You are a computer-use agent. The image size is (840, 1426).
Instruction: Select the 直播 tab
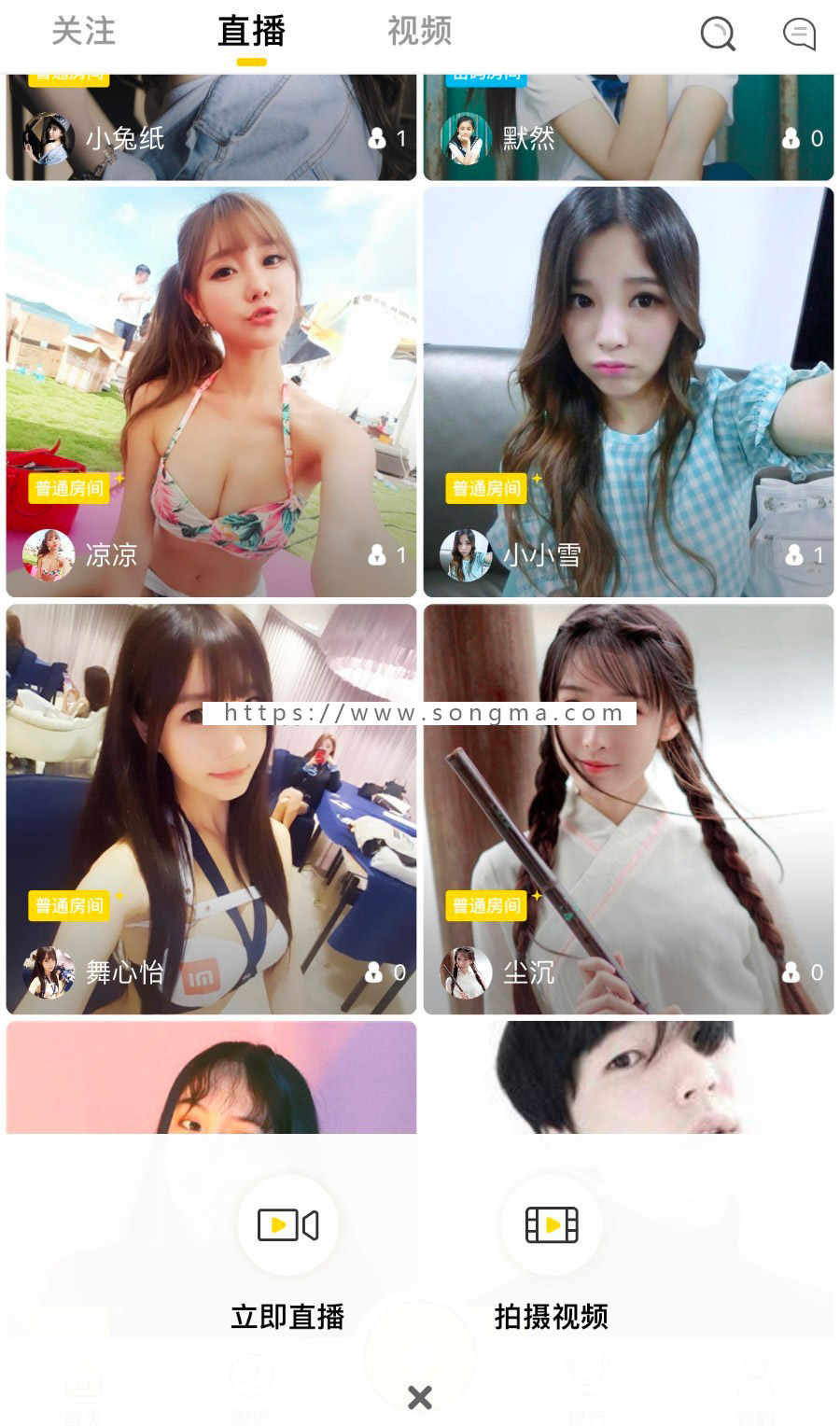click(251, 32)
